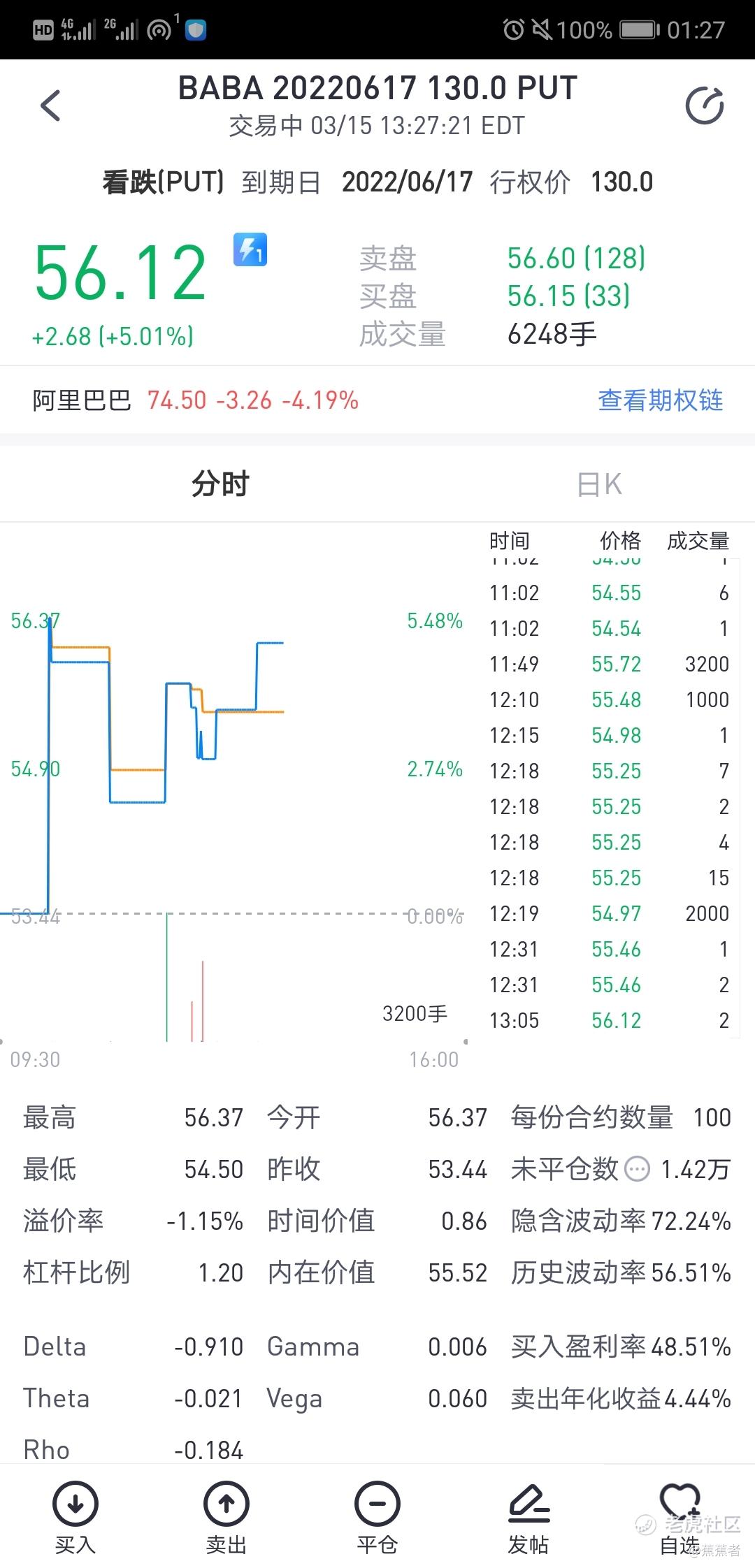The width and height of the screenshot is (755, 1568).
Task: Tap the refresh/share icon at top right
Action: point(704,106)
